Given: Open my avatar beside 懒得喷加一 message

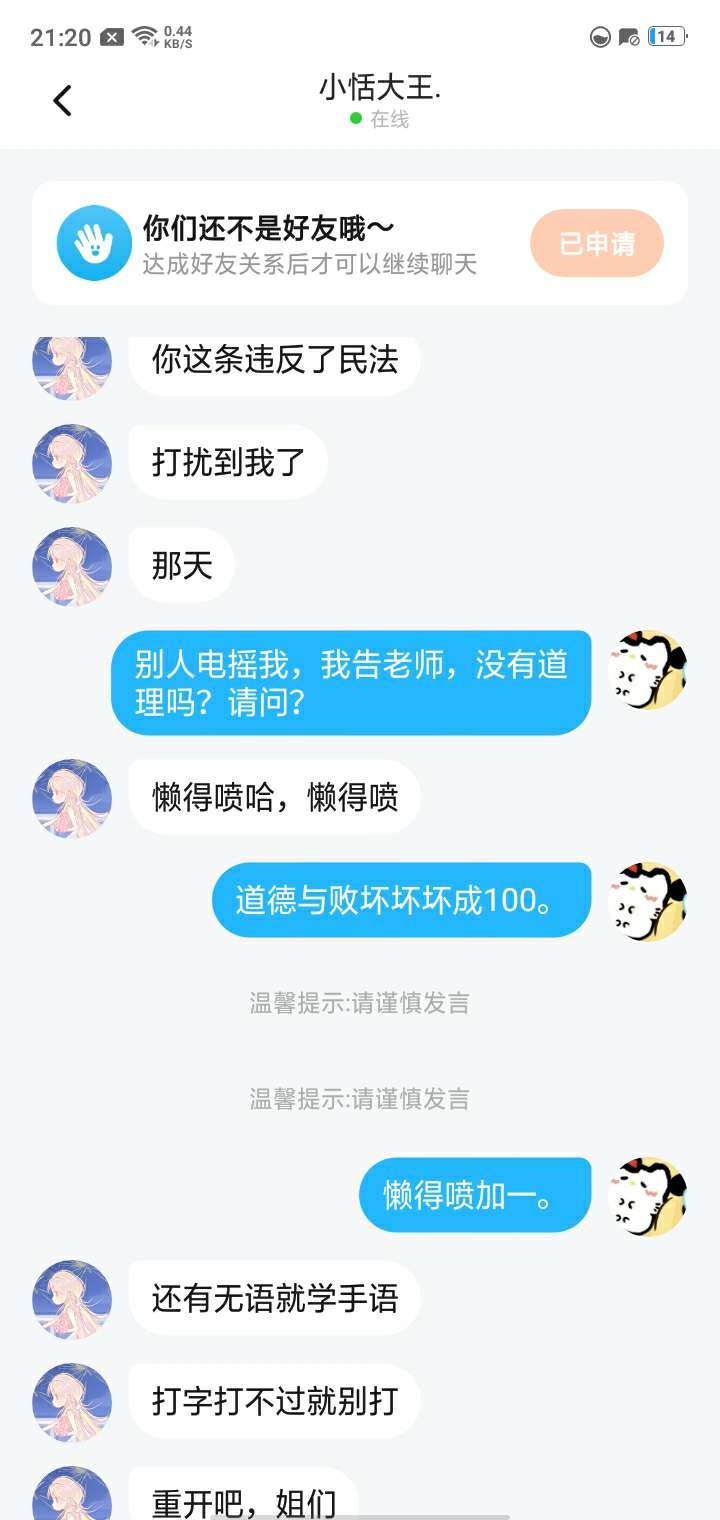Looking at the screenshot, I should [x=648, y=1196].
